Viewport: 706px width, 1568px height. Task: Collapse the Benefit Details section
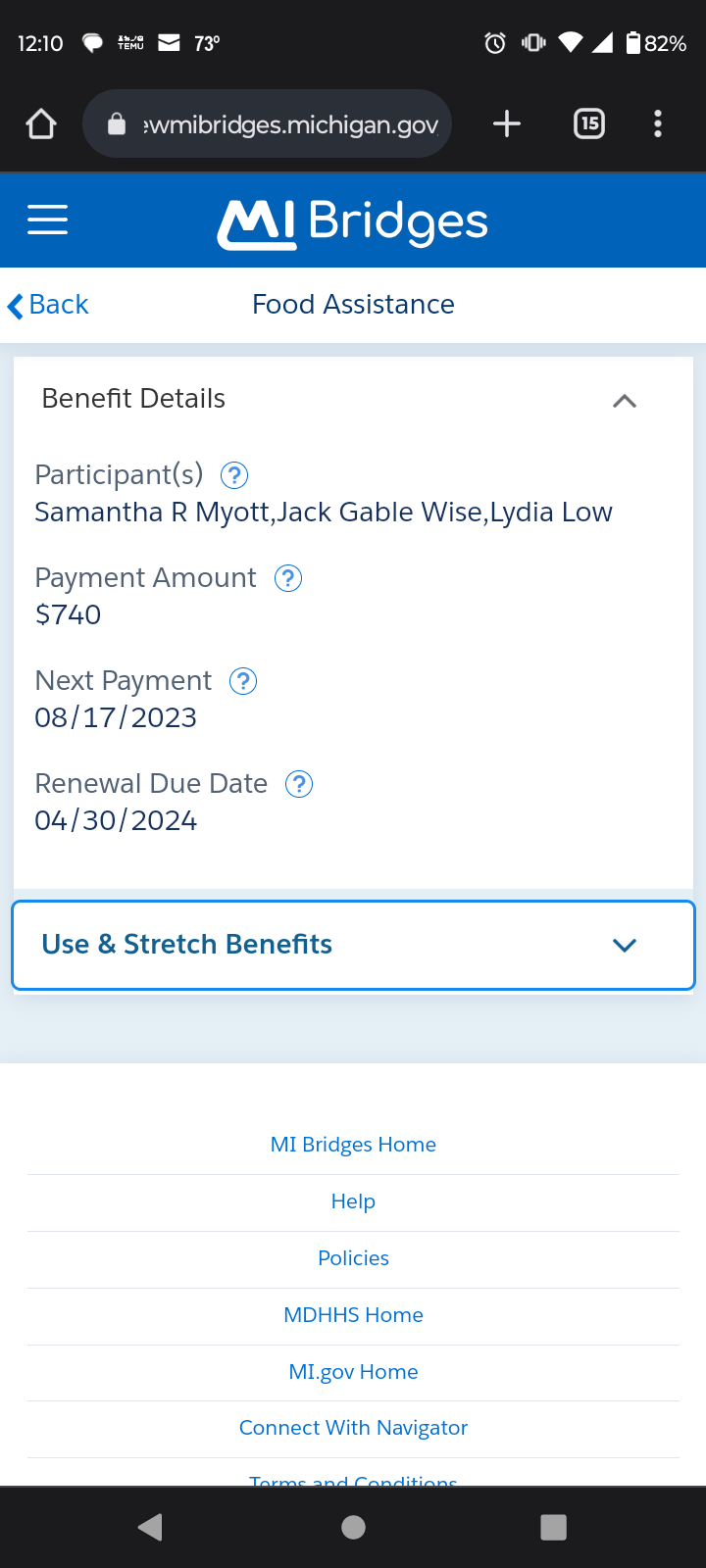click(x=625, y=400)
